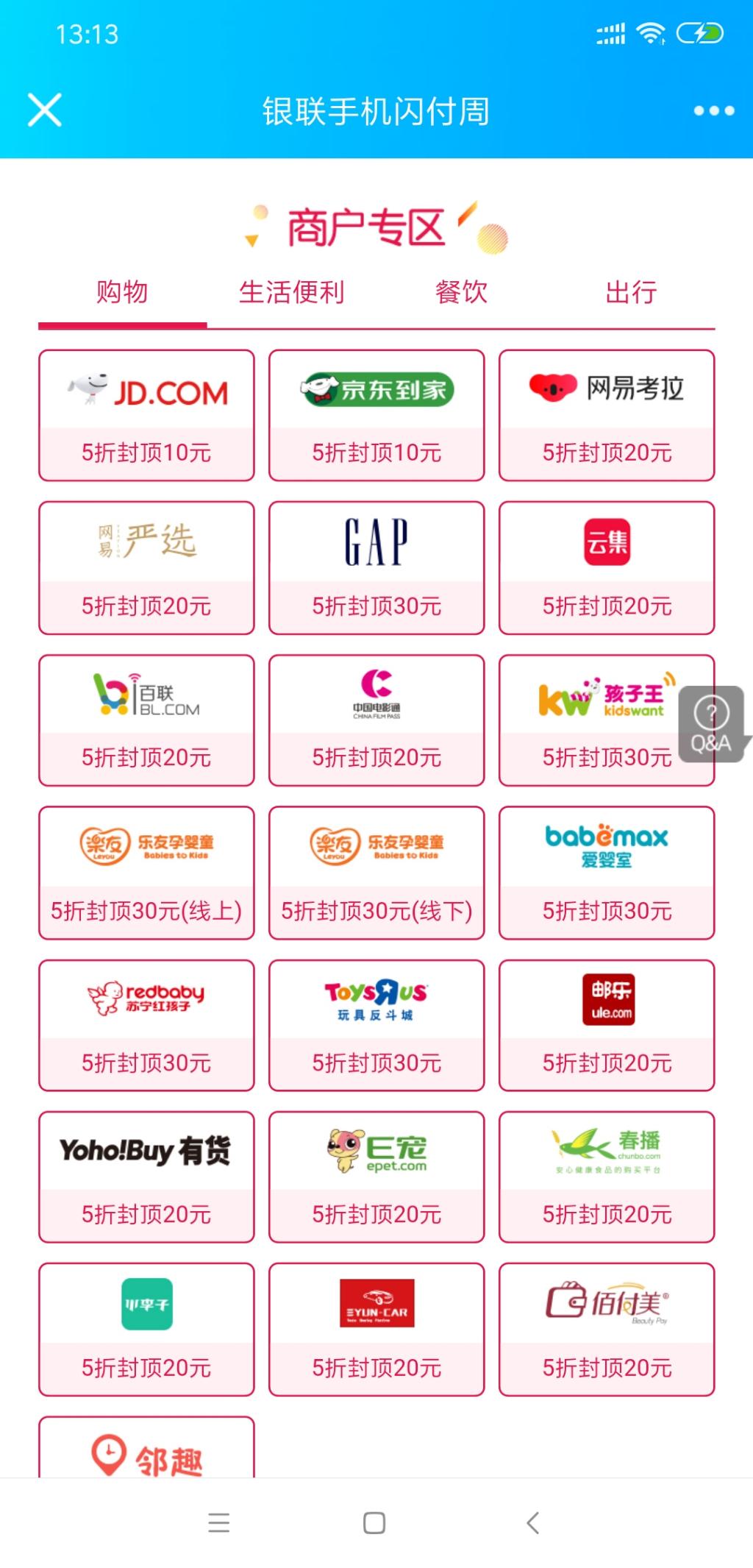Open the 网易考拉 offer card
This screenshot has height=1568, width=753.
(x=607, y=415)
